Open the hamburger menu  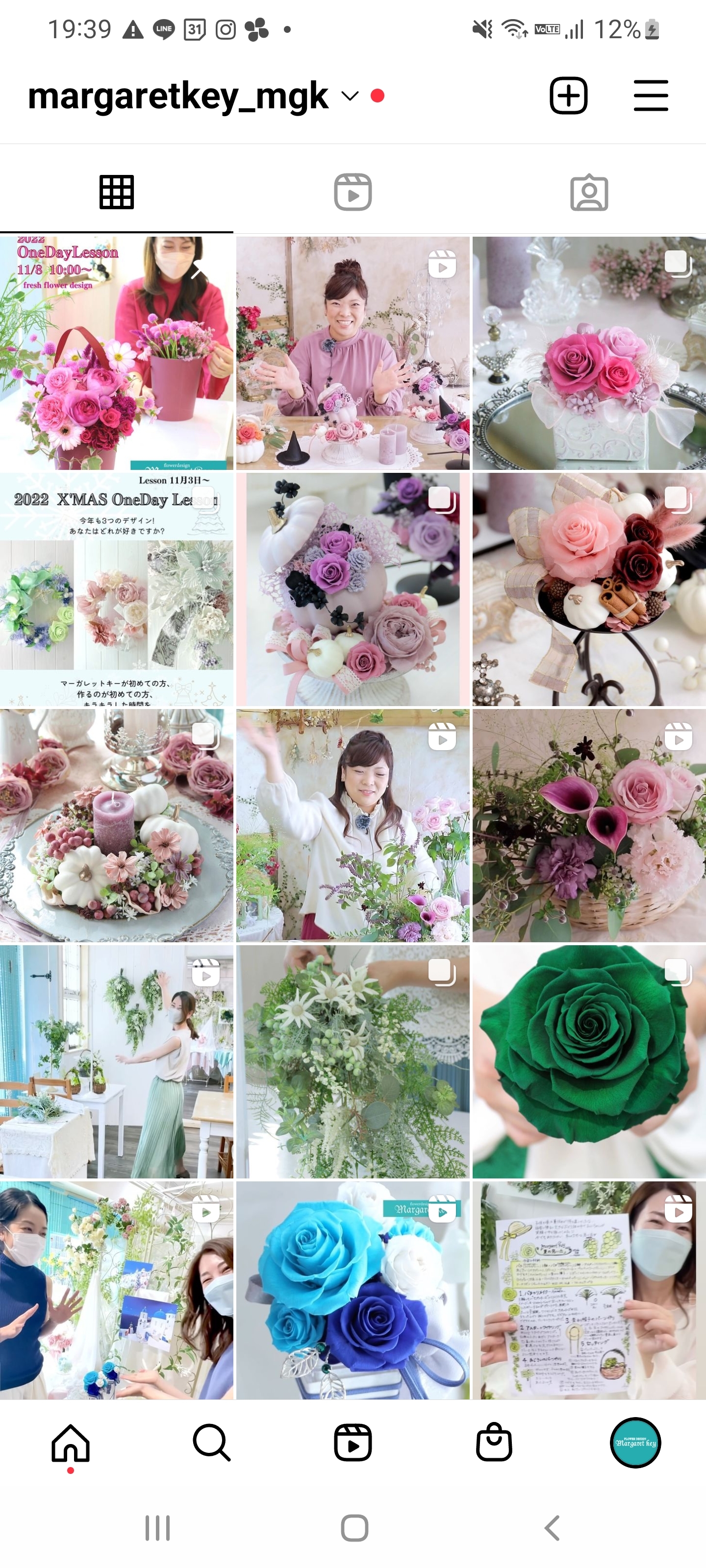650,96
